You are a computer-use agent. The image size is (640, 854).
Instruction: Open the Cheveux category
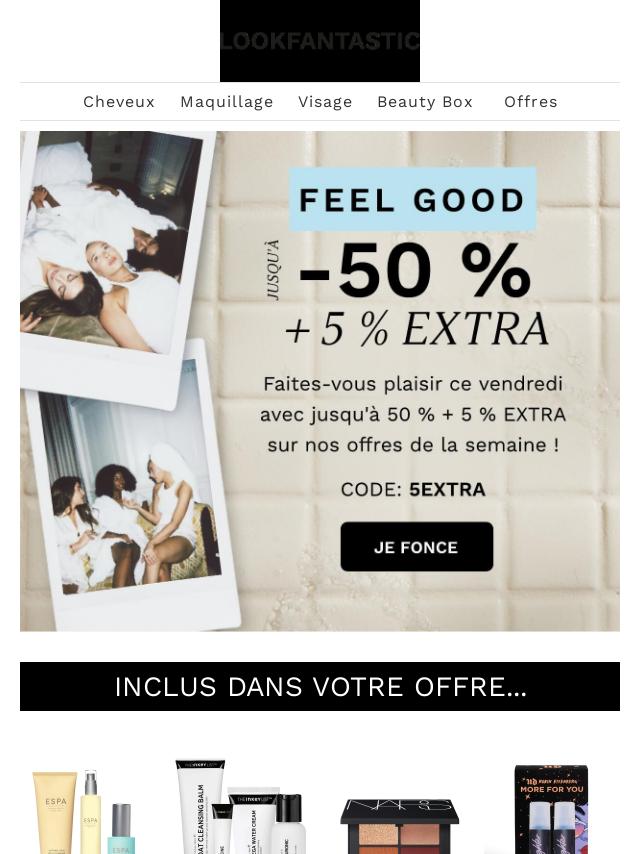(119, 102)
